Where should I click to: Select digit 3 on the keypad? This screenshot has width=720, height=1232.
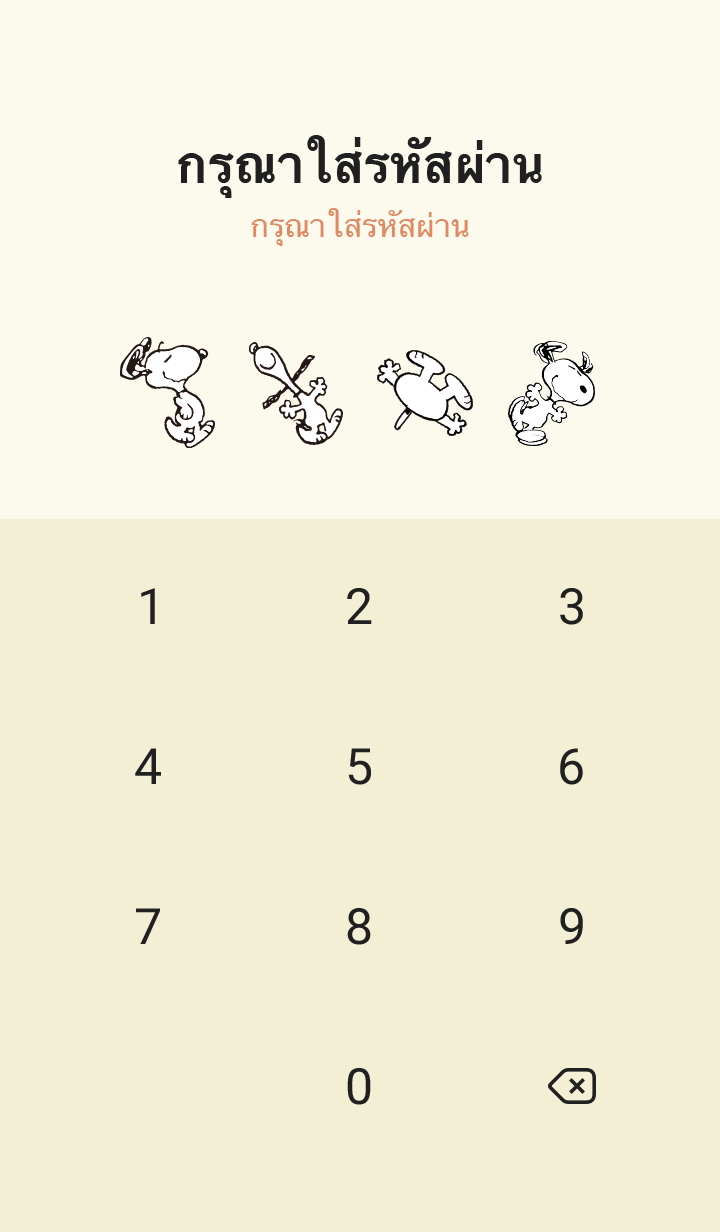point(571,607)
